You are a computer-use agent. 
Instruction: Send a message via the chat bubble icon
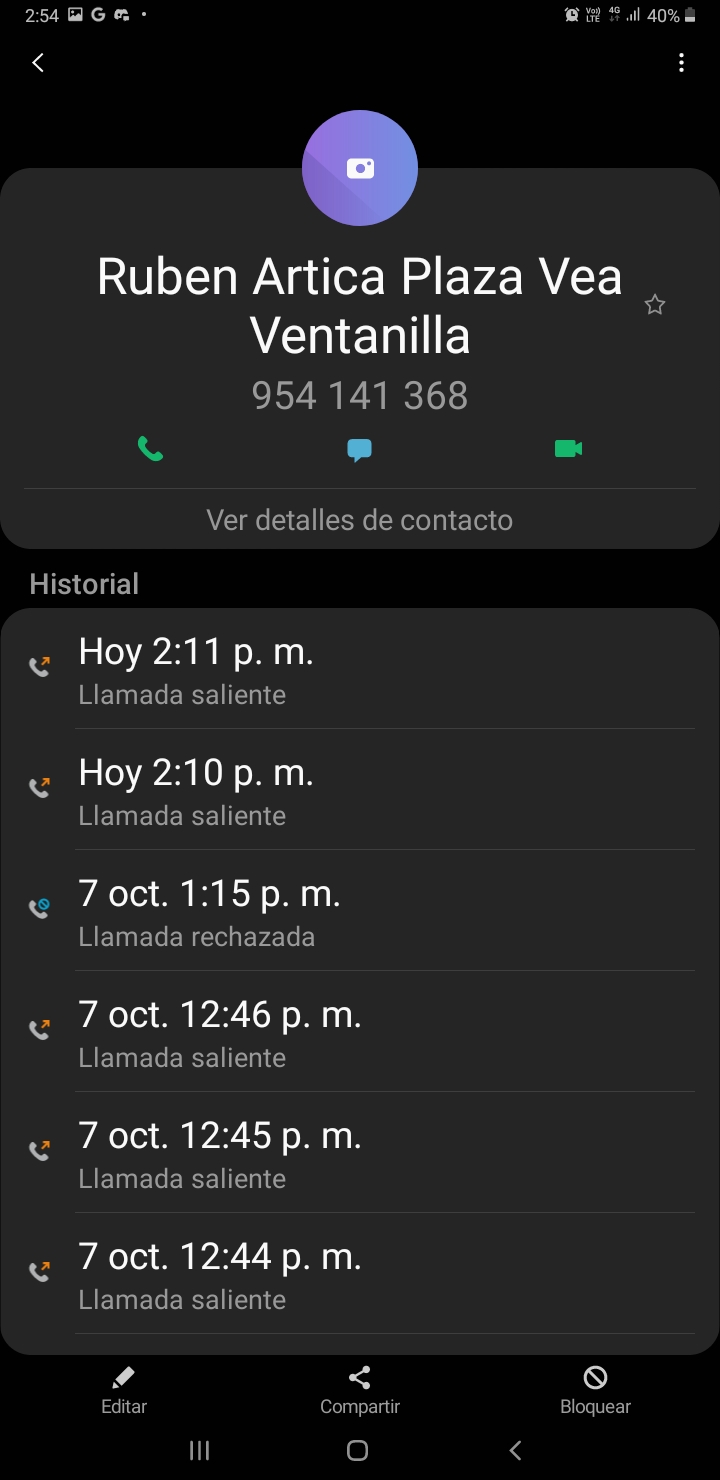click(x=360, y=450)
